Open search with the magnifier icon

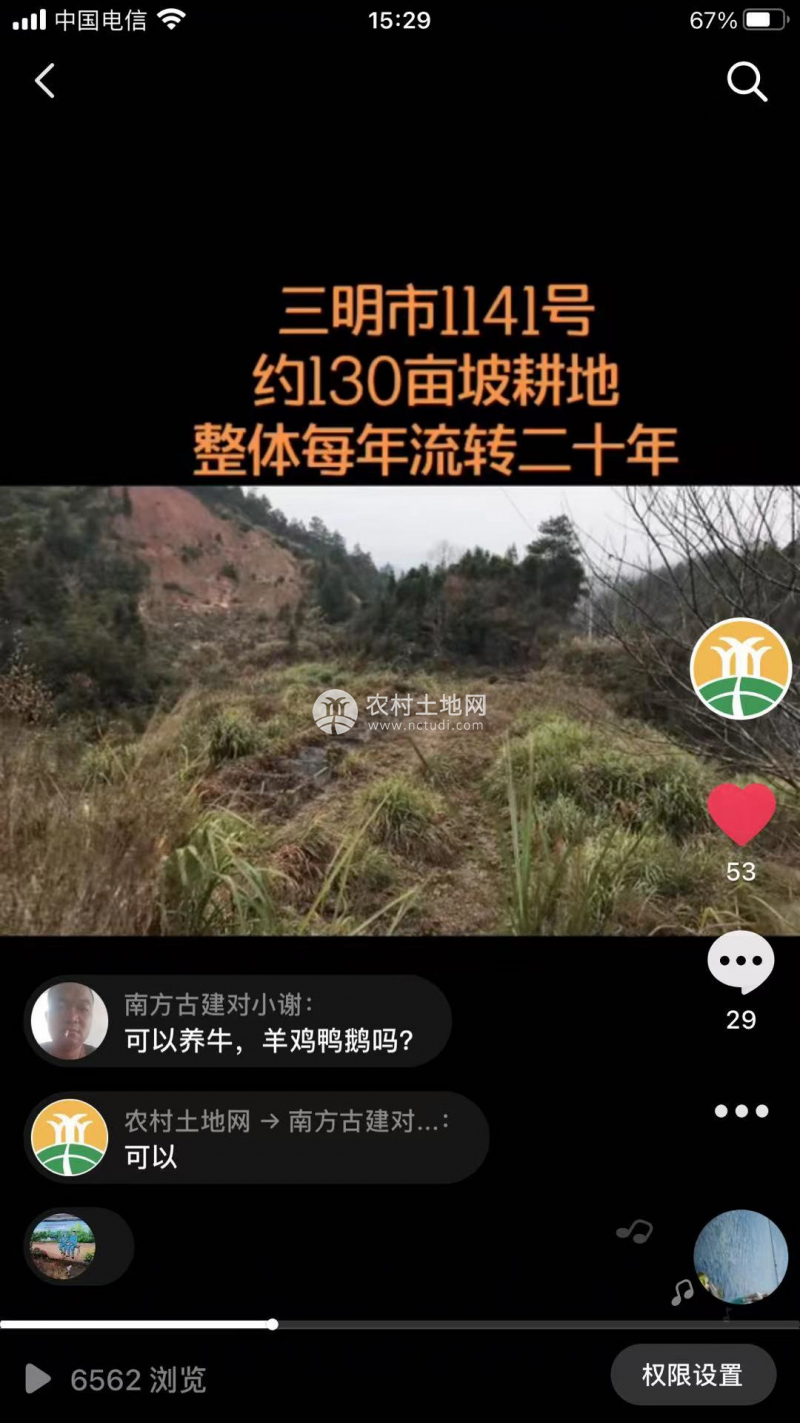[x=746, y=82]
